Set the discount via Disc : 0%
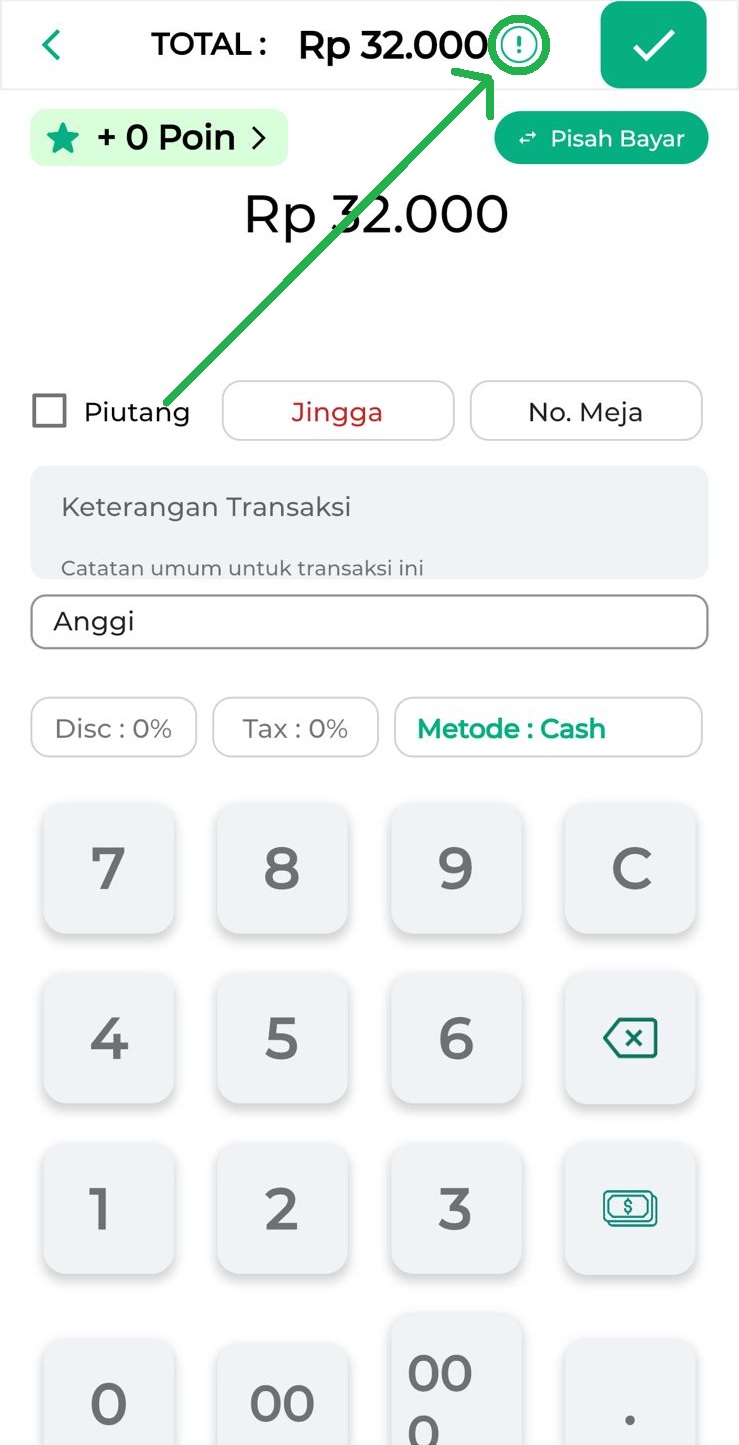Image resolution: width=739 pixels, height=1445 pixels. coord(114,728)
